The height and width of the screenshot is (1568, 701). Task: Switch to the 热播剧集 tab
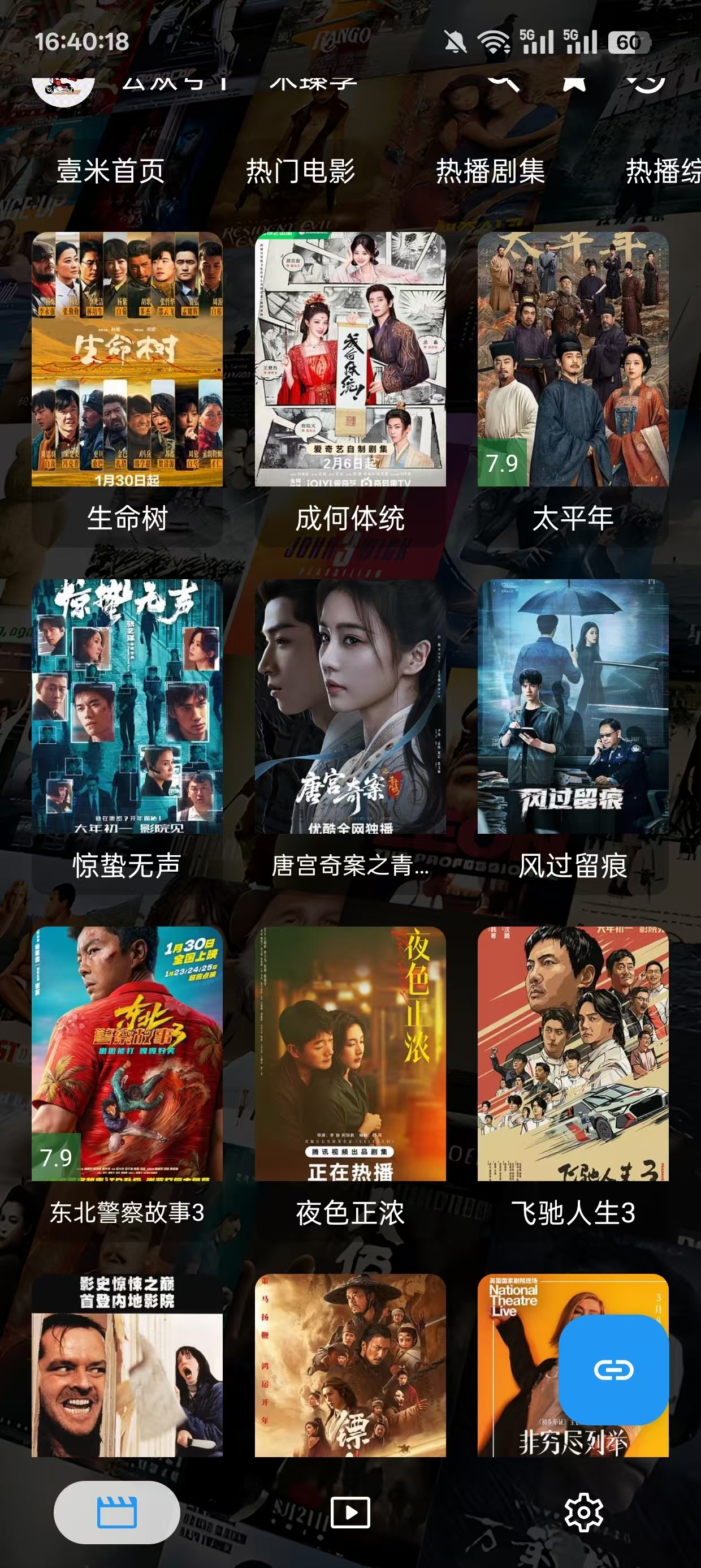pos(491,171)
